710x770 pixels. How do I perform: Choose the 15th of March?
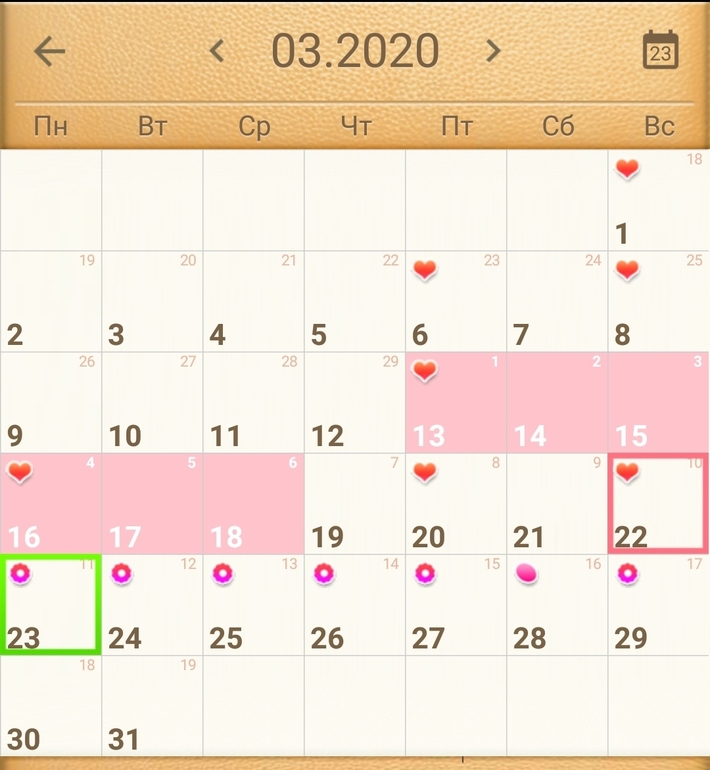coord(658,402)
